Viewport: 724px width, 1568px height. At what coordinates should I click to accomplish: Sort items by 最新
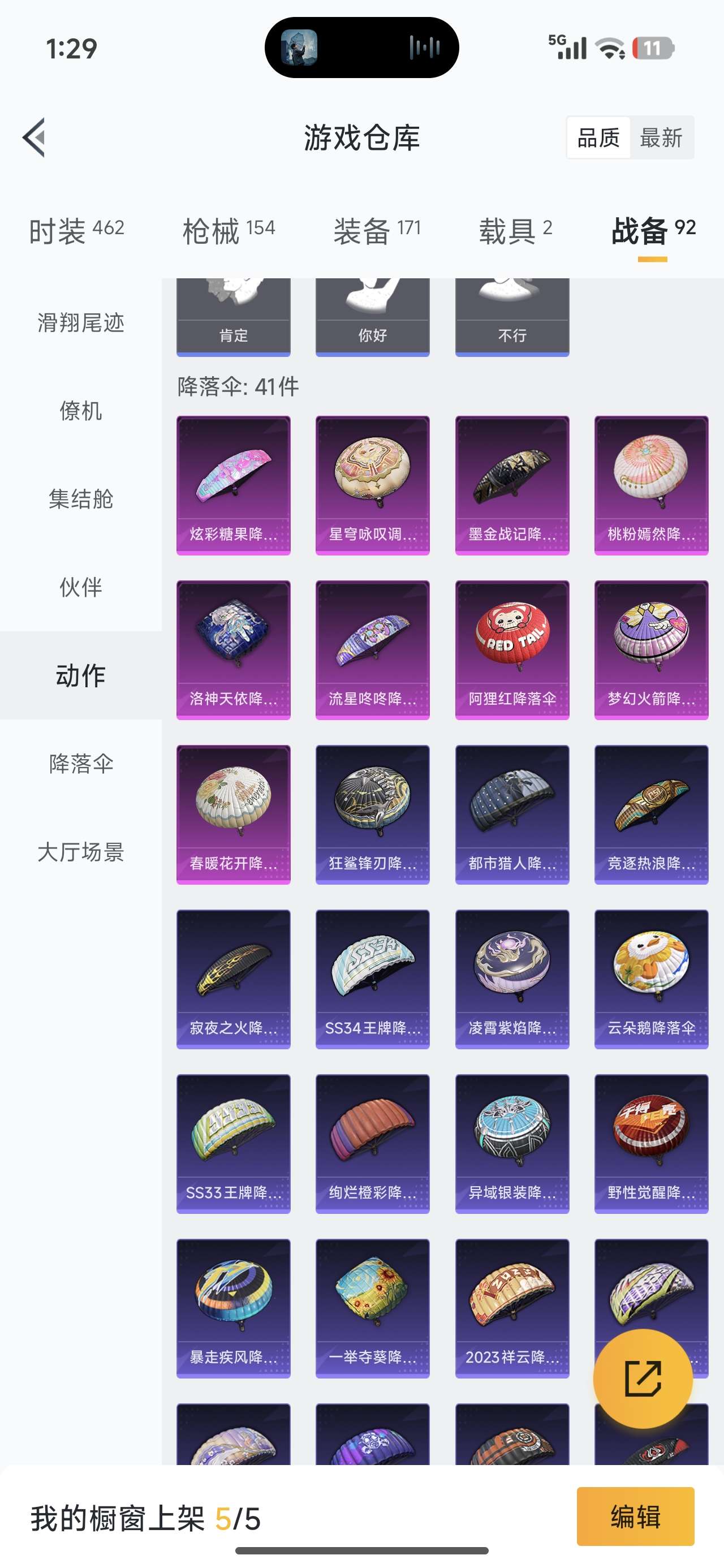661,137
